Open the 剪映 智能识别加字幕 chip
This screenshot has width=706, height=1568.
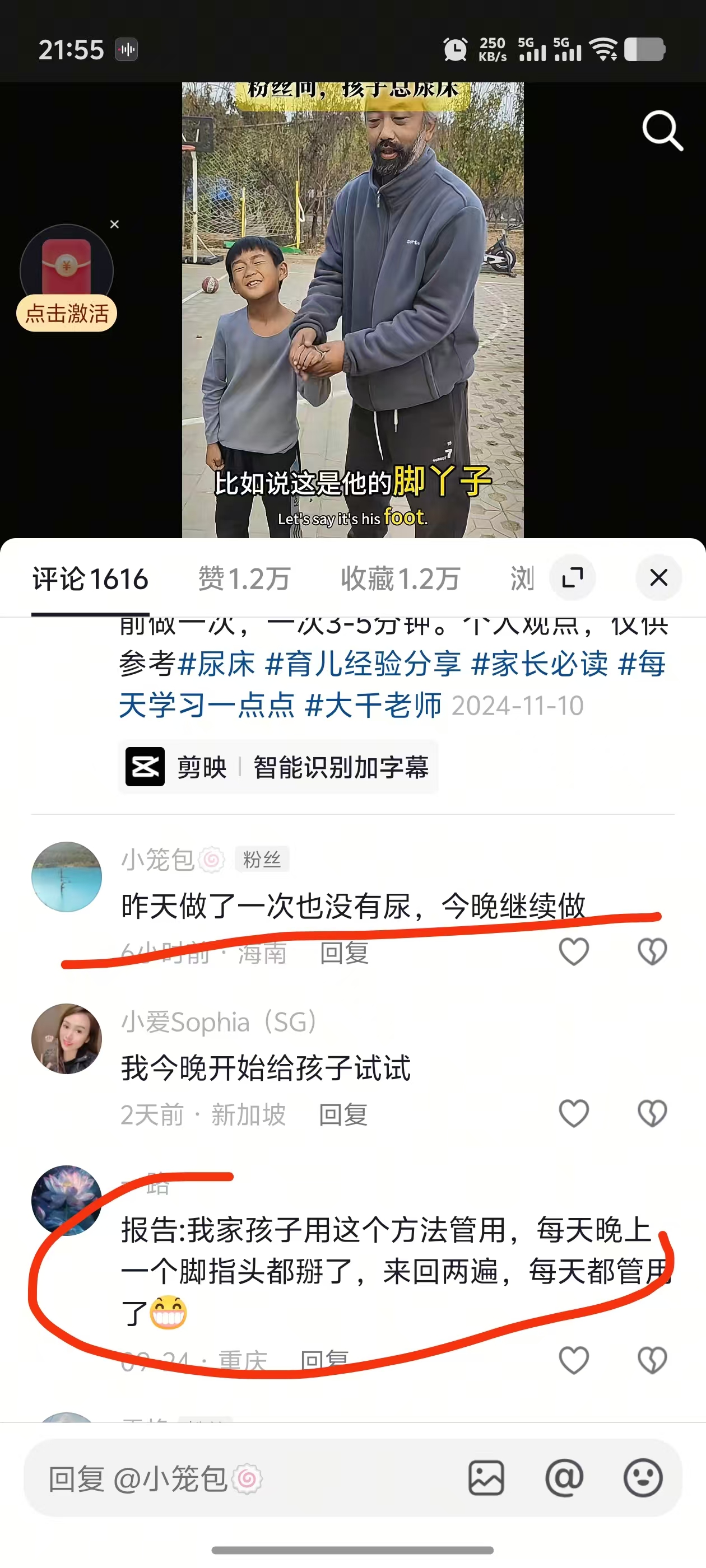(x=278, y=767)
